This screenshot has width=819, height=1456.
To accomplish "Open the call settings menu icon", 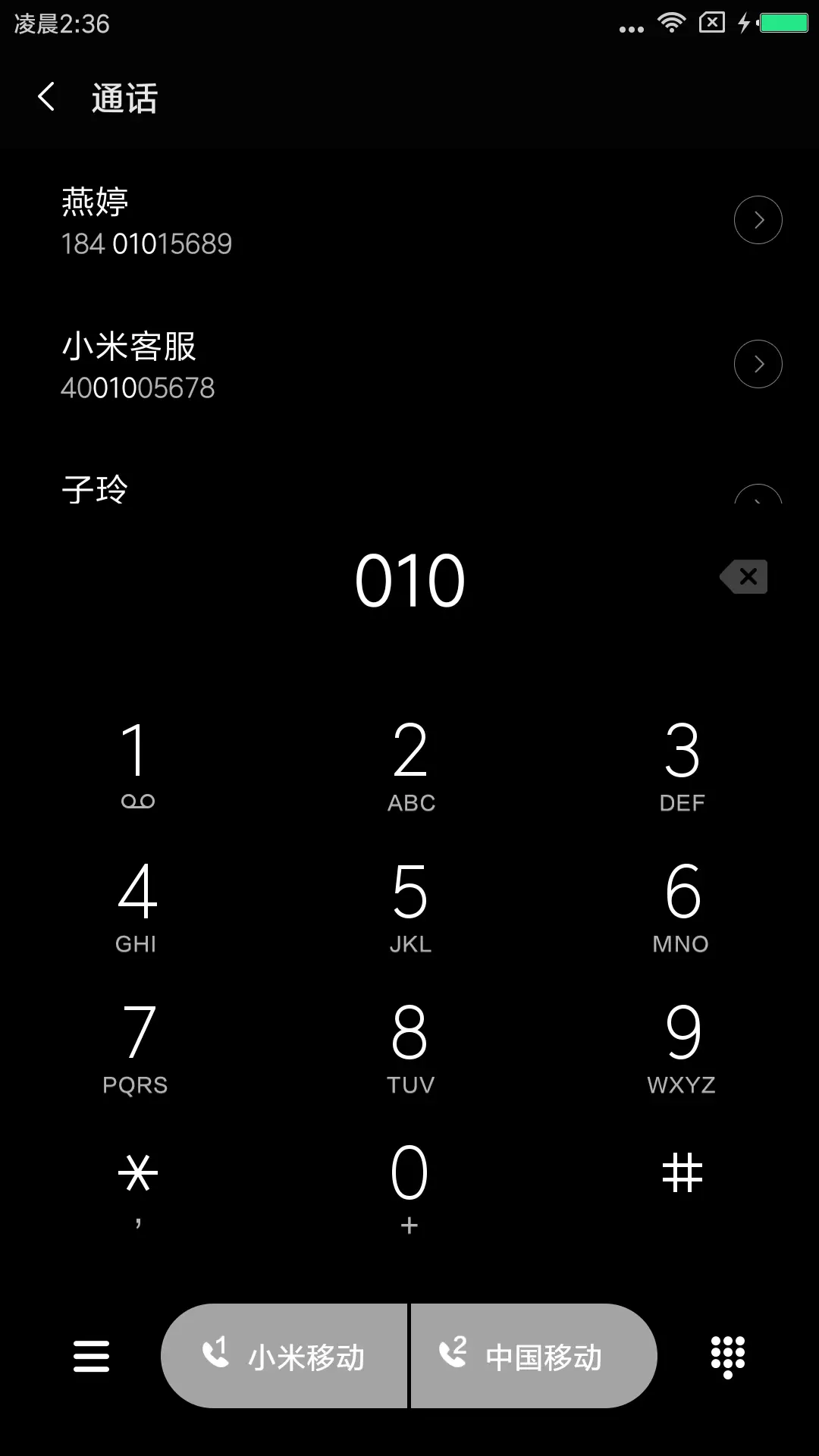I will click(x=90, y=1357).
